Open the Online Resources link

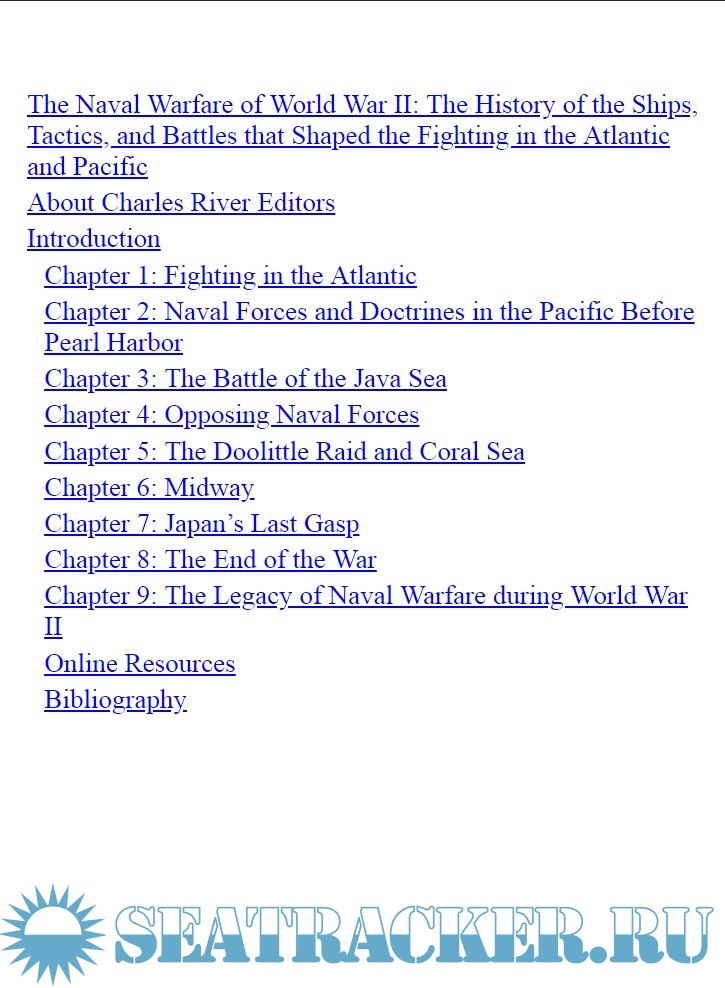139,664
